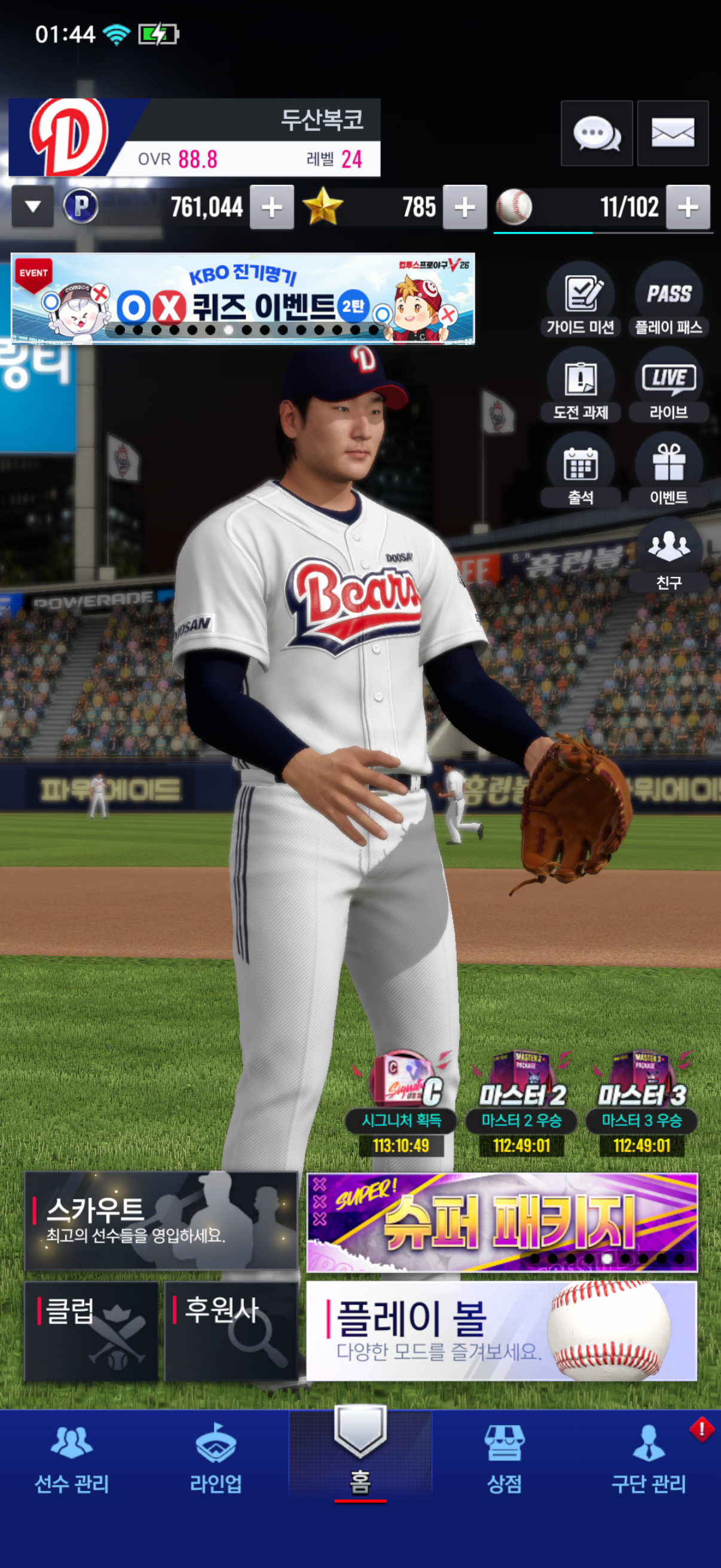This screenshot has width=721, height=1568.
Task: Start 플레이 볼 game modes
Action: 502,1331
